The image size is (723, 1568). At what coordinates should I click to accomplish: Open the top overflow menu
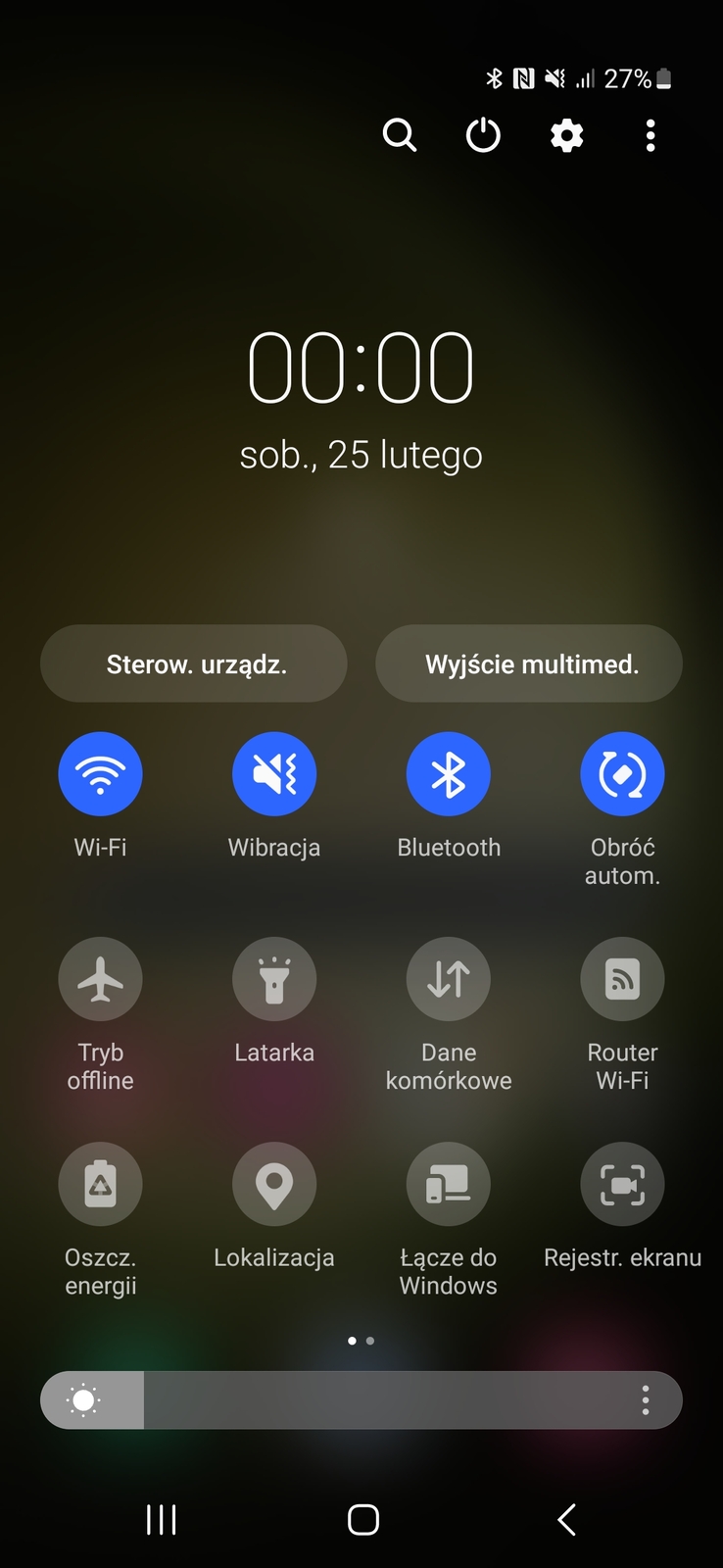651,135
